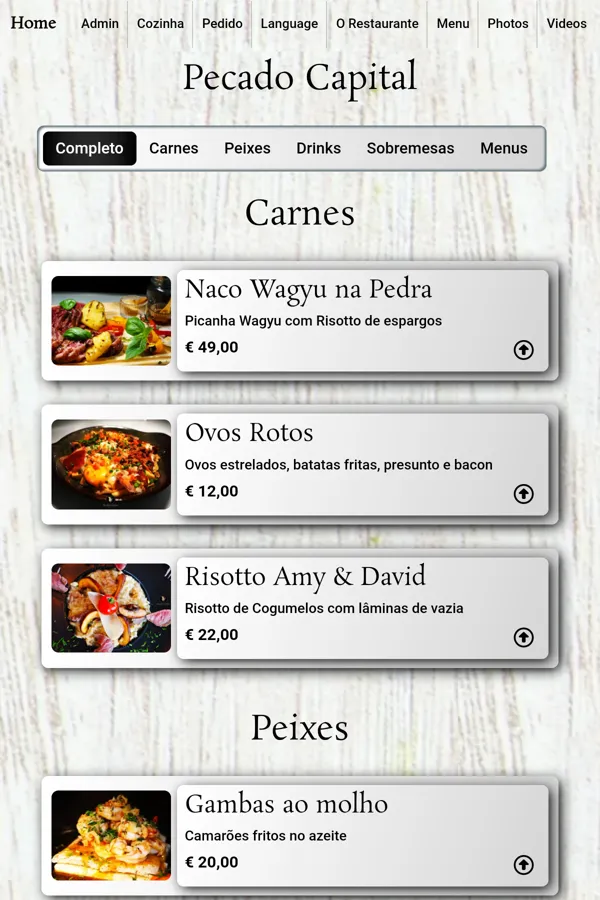Open Menu in the top navigation

[453, 23]
